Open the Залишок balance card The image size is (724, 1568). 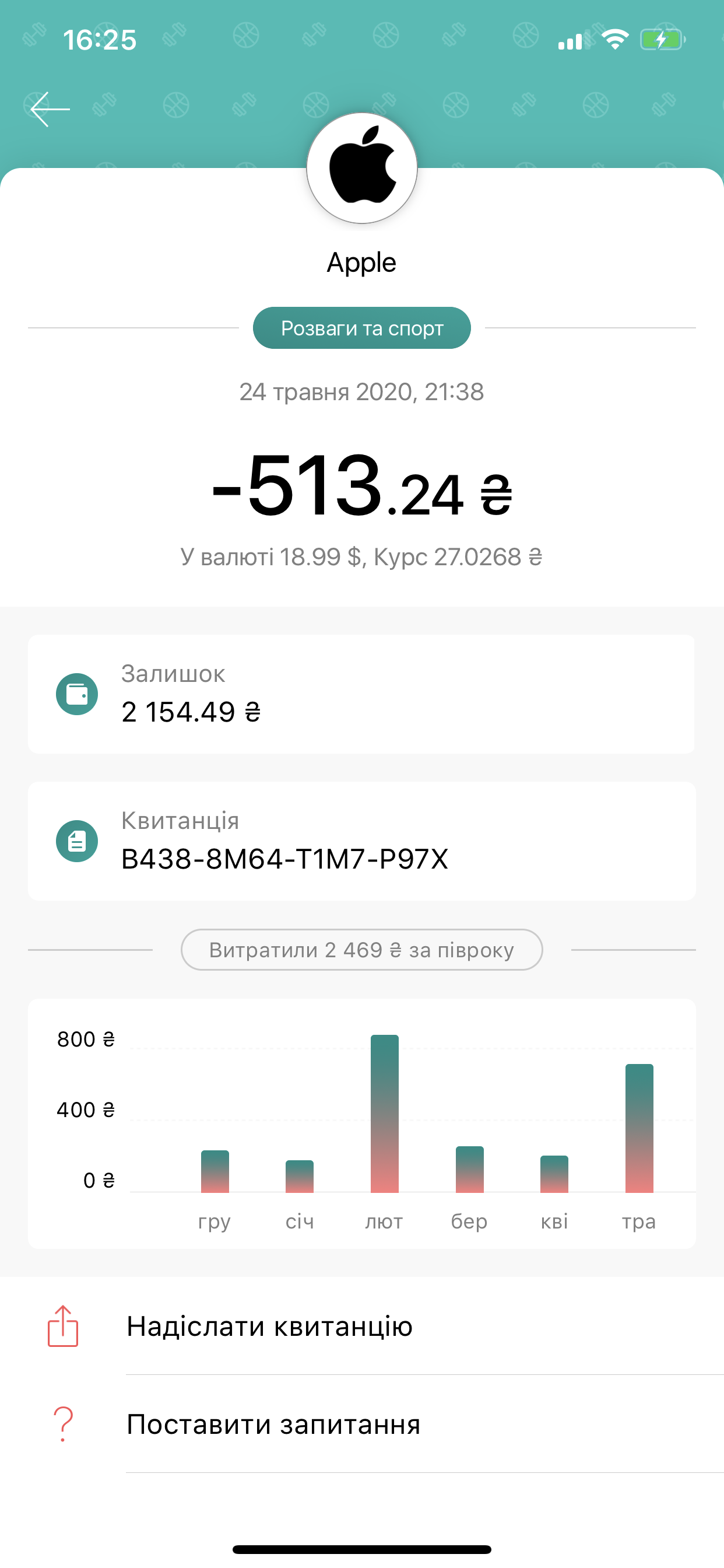(361, 694)
